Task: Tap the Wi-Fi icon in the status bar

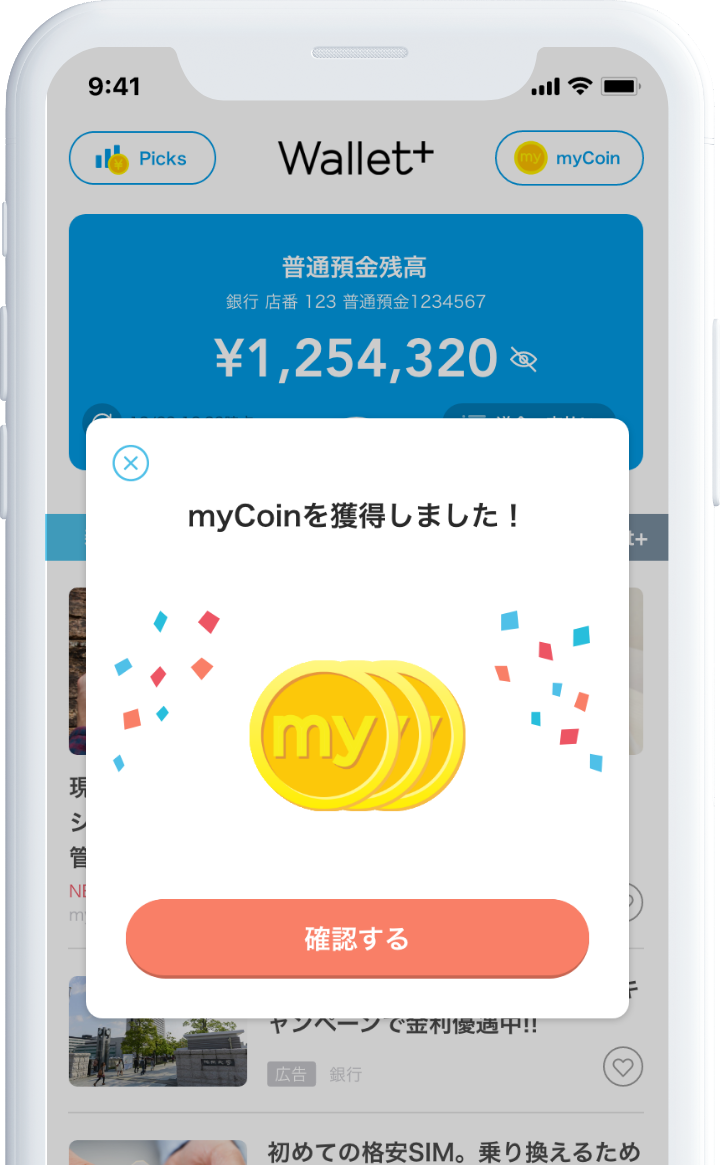Action: pyautogui.click(x=580, y=87)
